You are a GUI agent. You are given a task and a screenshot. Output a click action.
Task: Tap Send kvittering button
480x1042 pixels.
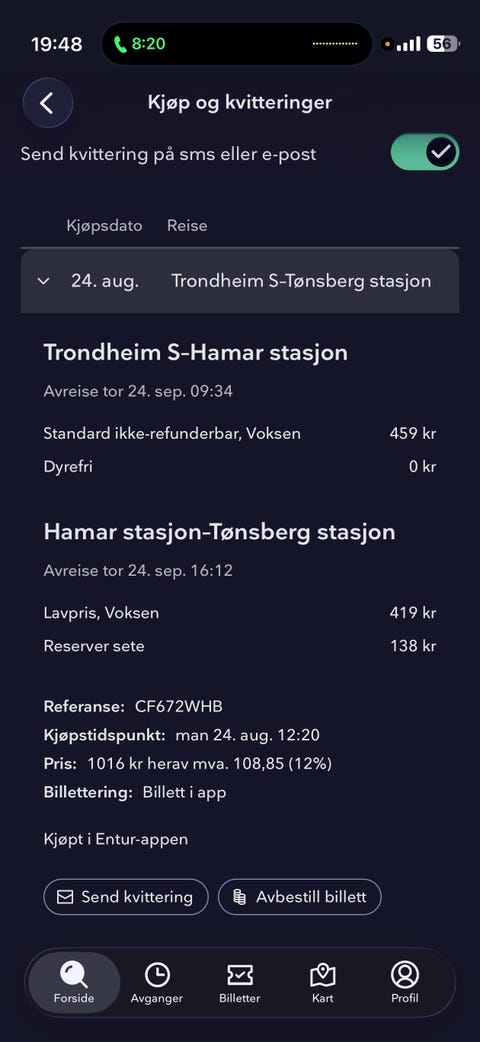point(126,897)
